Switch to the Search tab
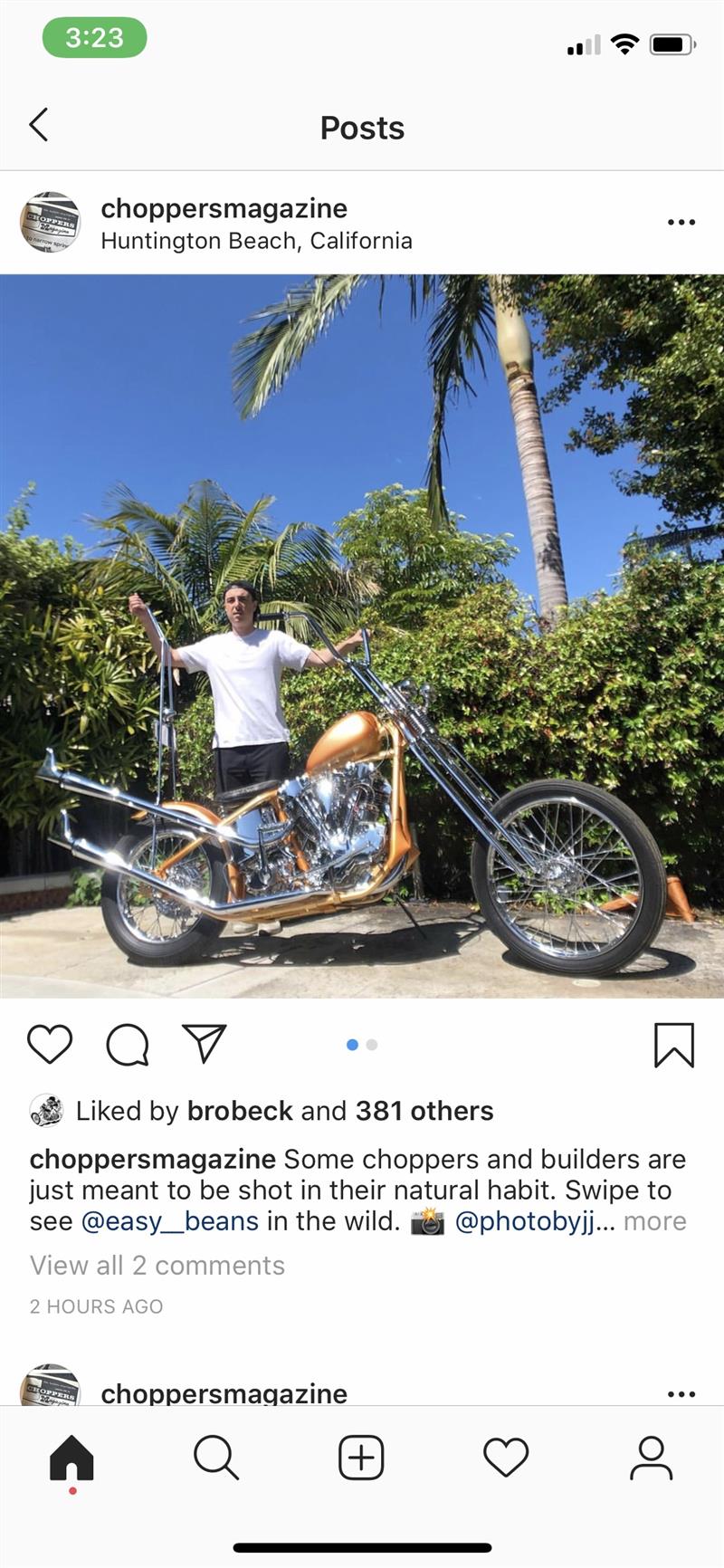This screenshot has height=1568, width=724. 216,1458
